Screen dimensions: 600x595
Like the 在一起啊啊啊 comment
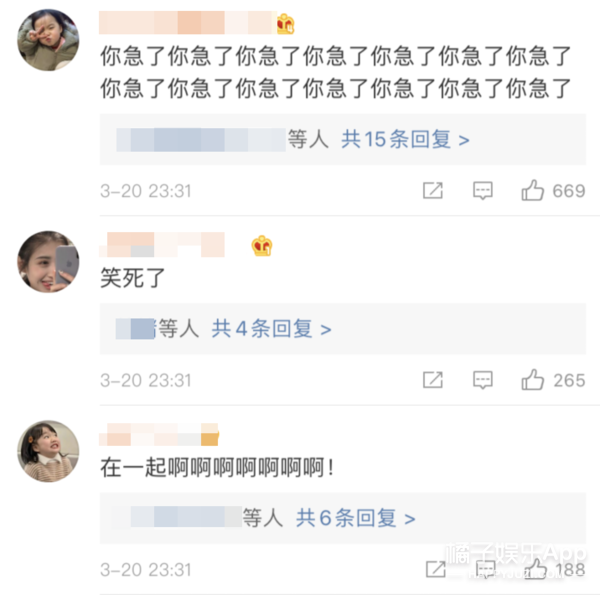[x=536, y=569]
